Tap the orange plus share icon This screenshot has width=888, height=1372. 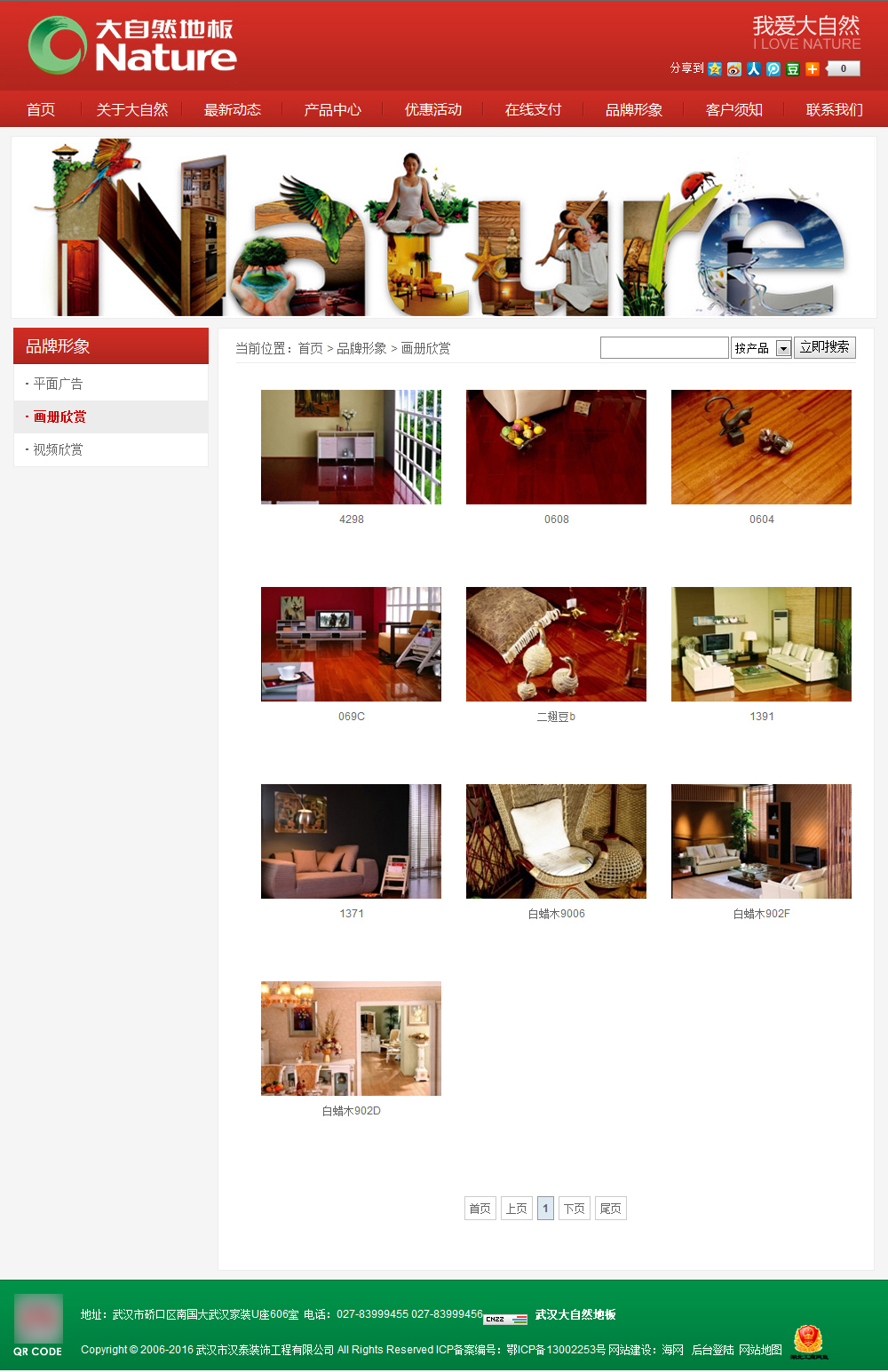(812, 68)
